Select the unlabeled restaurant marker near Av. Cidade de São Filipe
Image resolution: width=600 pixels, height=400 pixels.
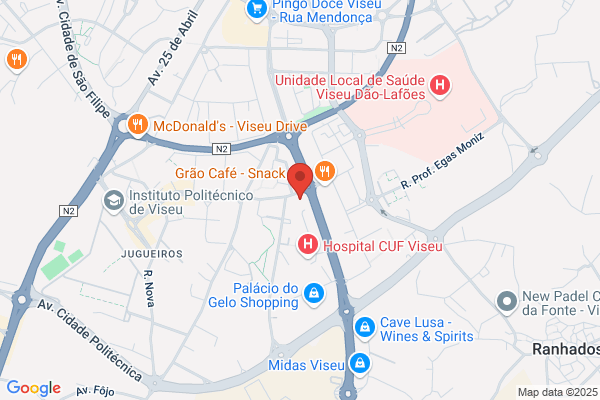click(17, 60)
